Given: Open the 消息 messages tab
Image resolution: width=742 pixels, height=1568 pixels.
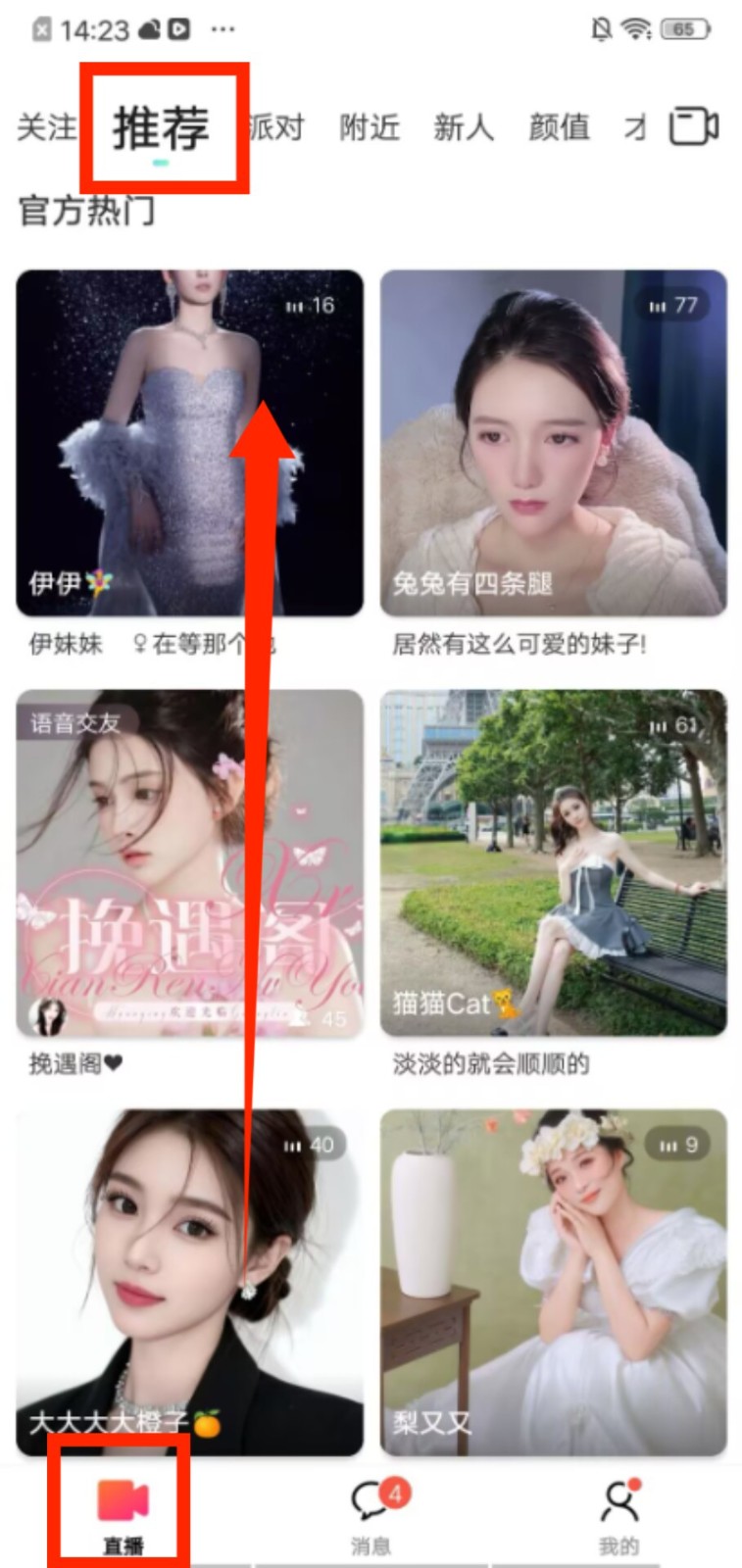Looking at the screenshot, I should click(x=371, y=1514).
